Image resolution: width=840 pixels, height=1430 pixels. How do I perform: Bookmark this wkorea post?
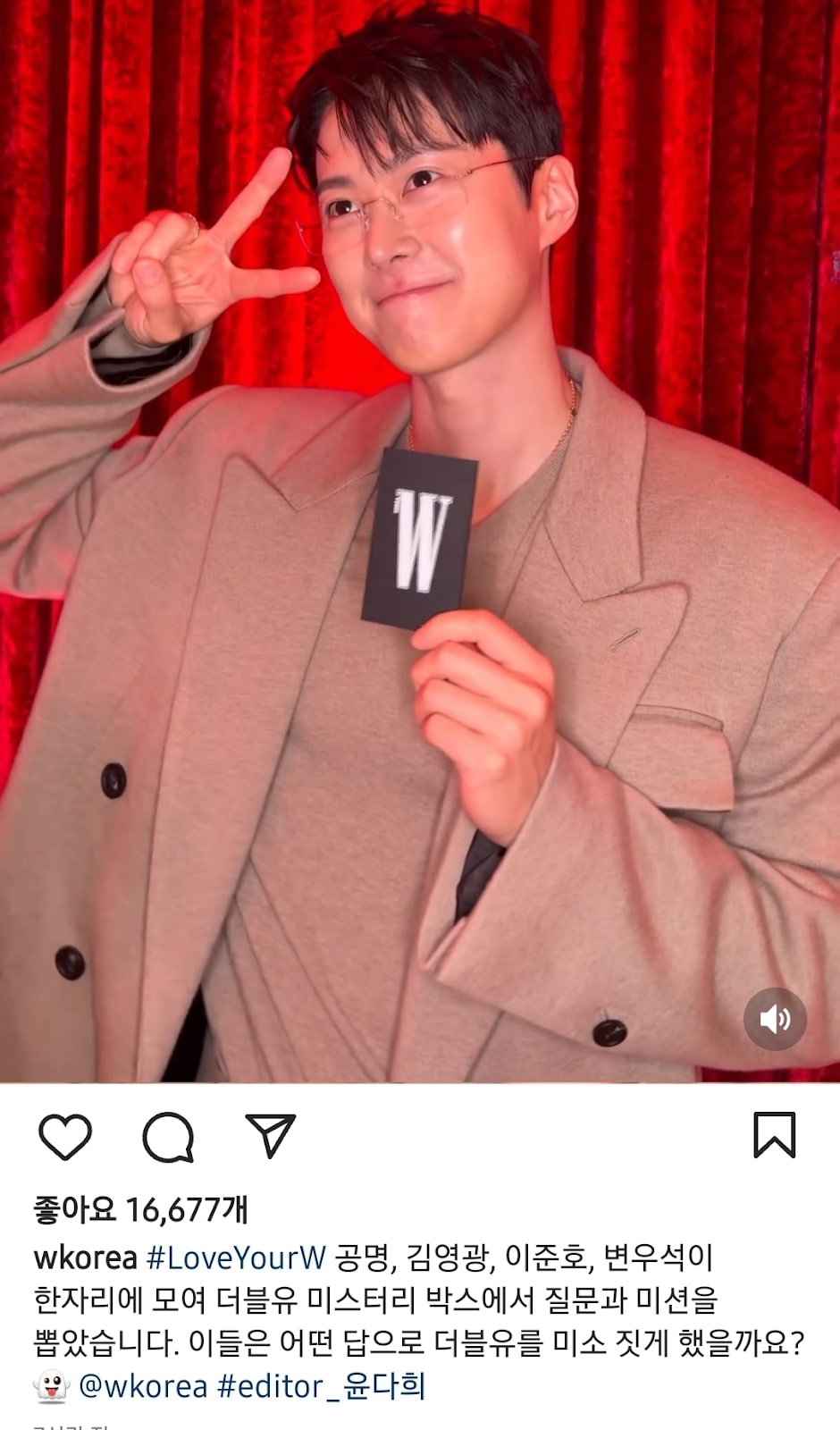774,1135
